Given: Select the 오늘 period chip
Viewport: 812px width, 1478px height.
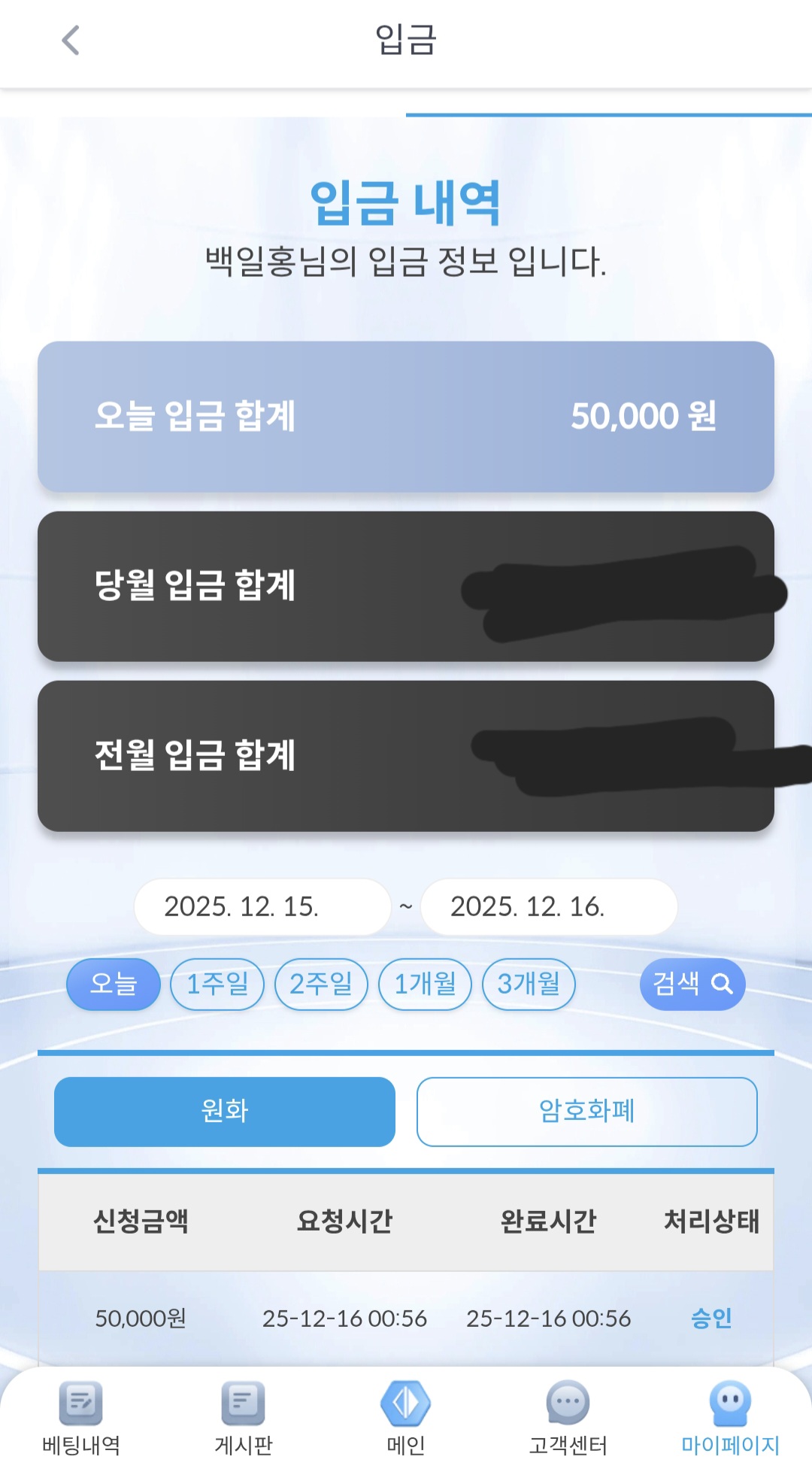Looking at the screenshot, I should click(114, 984).
